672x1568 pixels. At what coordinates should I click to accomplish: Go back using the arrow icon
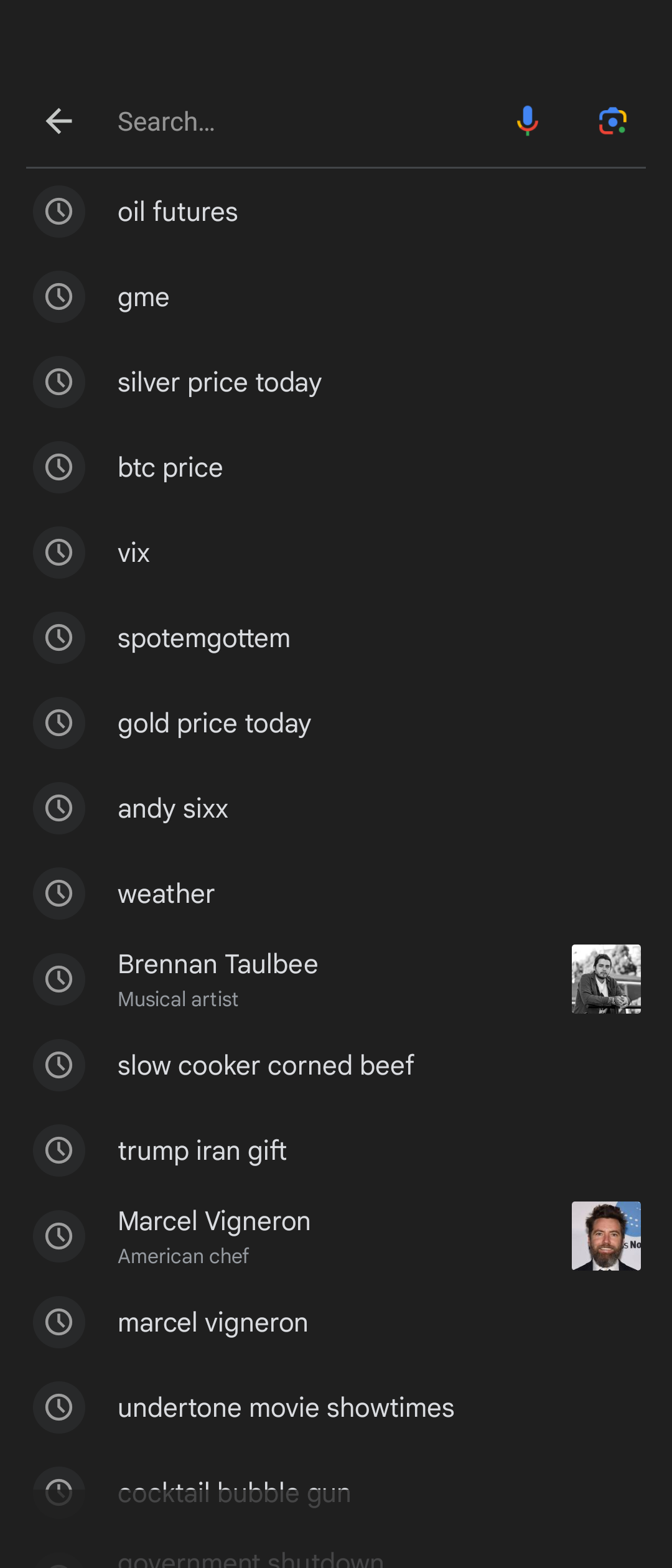click(59, 121)
